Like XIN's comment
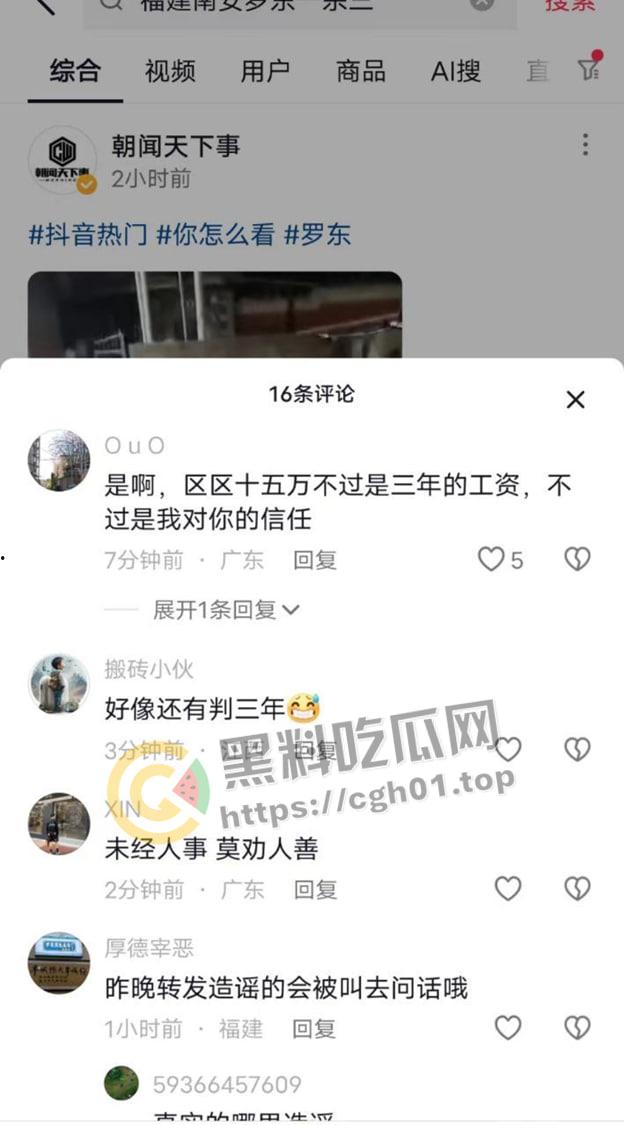Viewport: 624px width, 1125px height. [x=508, y=888]
